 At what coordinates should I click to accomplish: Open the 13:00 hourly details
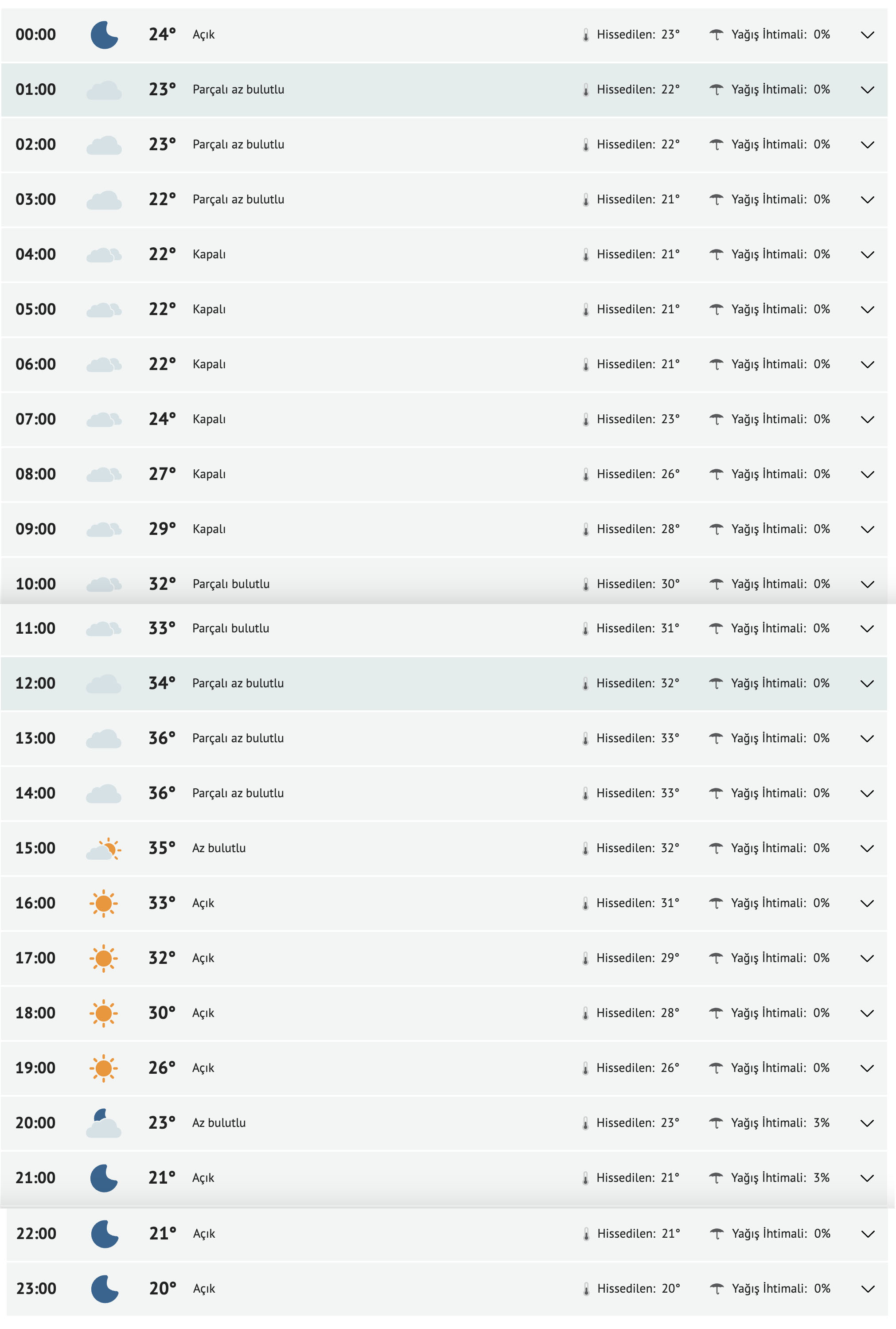pos(866,738)
